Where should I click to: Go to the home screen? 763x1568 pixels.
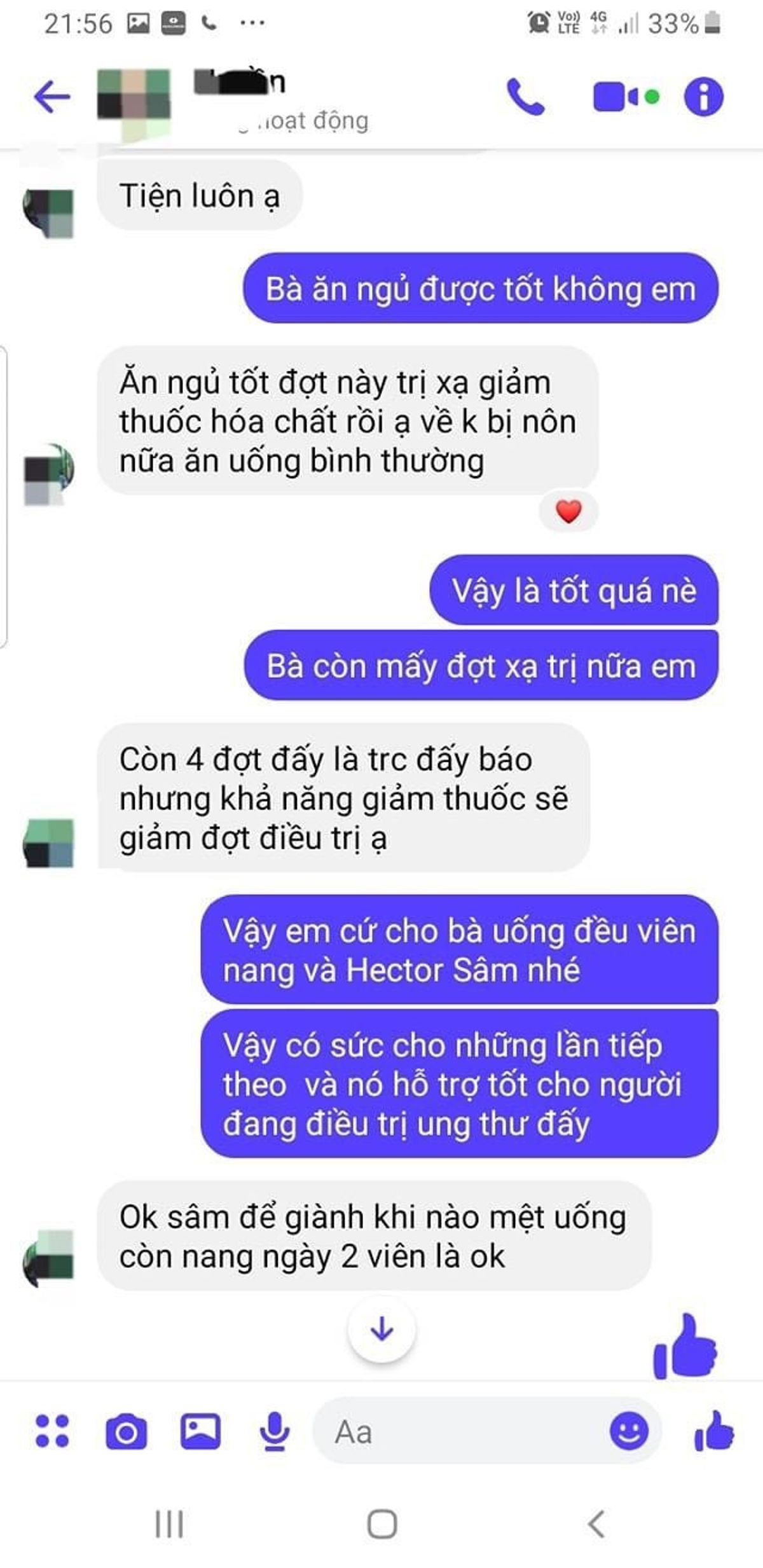[x=382, y=1525]
